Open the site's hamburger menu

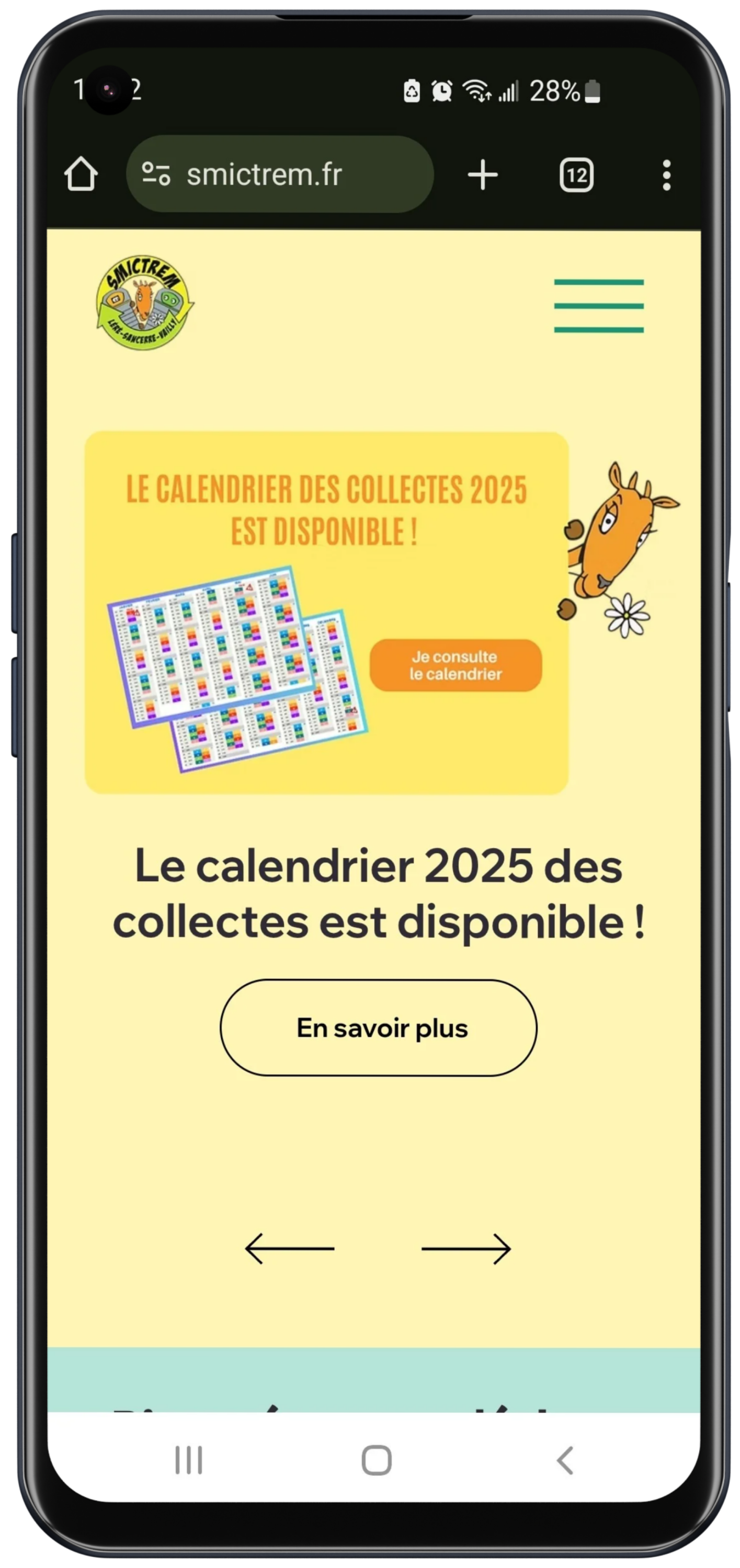598,306
